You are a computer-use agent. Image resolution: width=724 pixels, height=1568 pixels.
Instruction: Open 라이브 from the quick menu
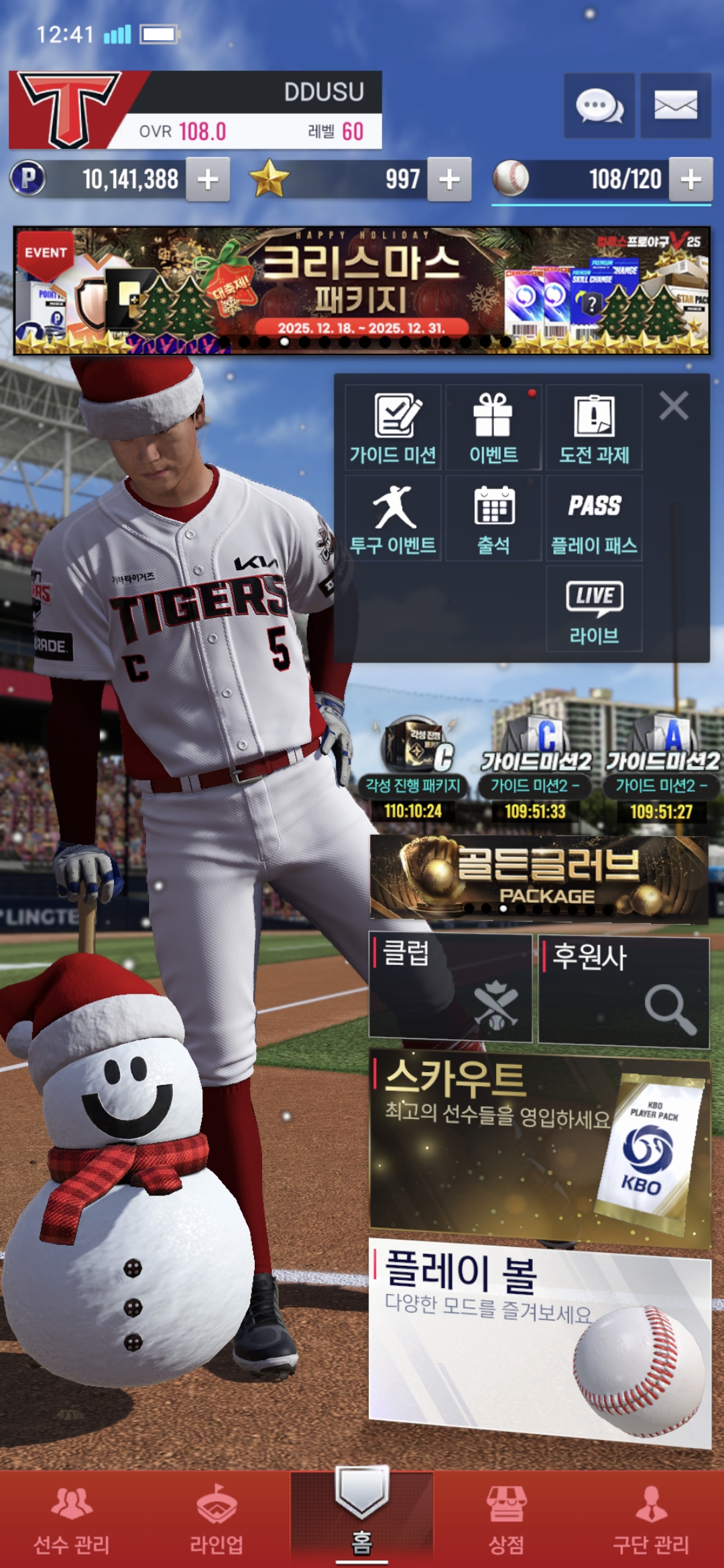(594, 608)
